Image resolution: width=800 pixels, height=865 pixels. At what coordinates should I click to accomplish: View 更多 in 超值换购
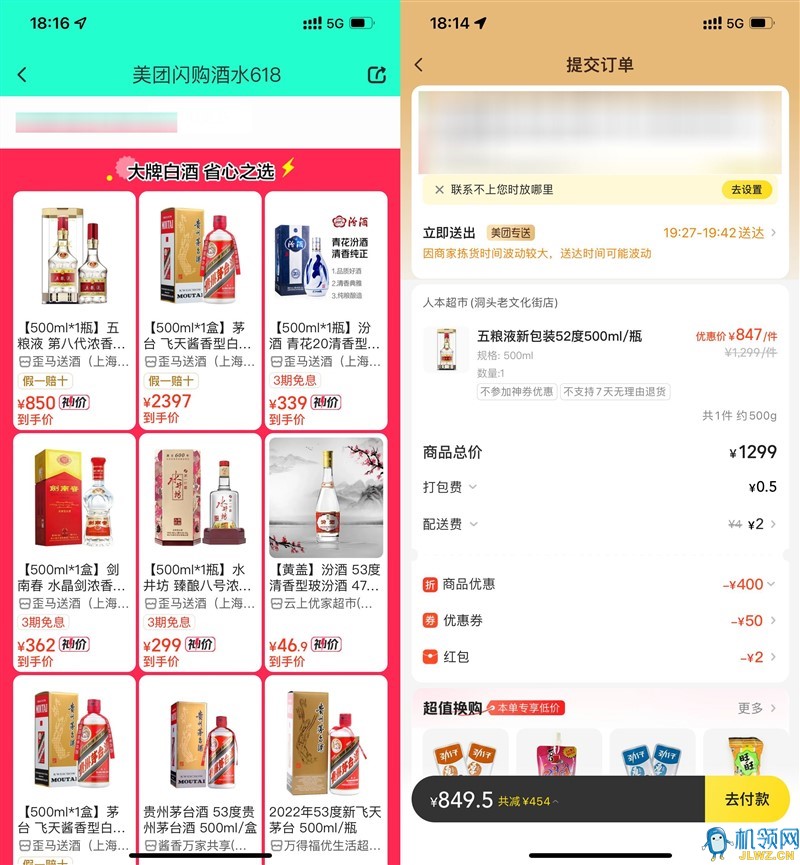click(x=757, y=708)
